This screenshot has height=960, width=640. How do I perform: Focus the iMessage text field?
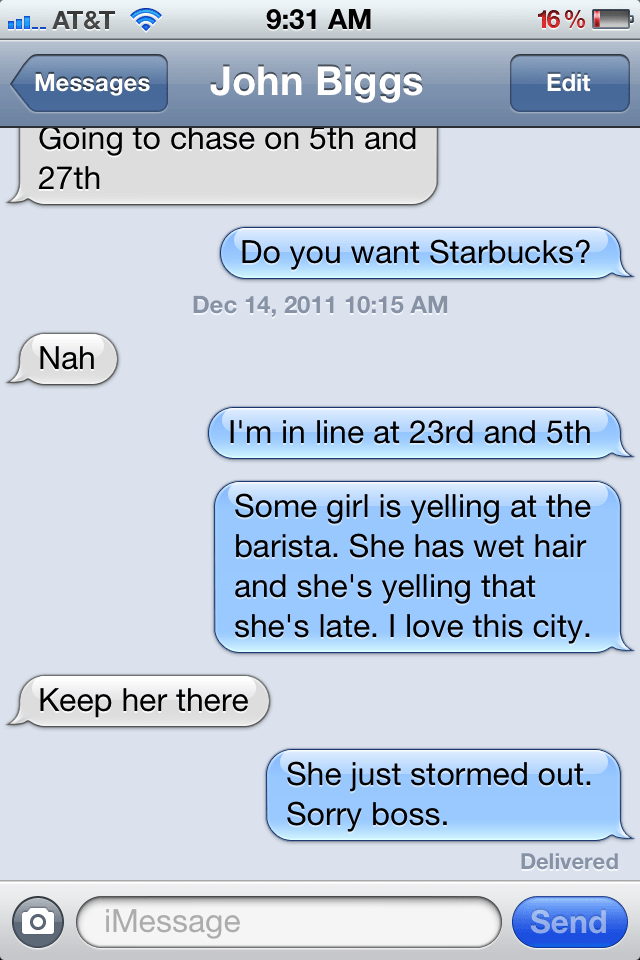coord(288,921)
